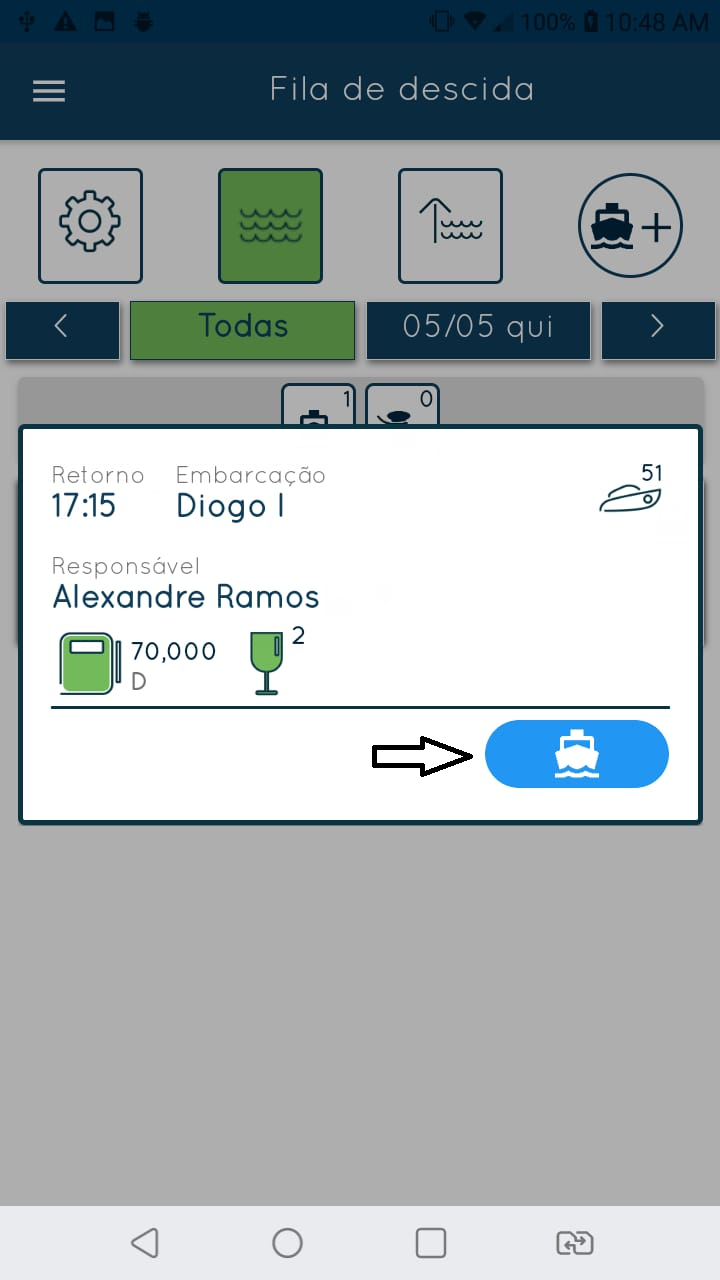Tap the blue boat launch button
Image resolution: width=720 pixels, height=1280 pixels.
point(576,754)
